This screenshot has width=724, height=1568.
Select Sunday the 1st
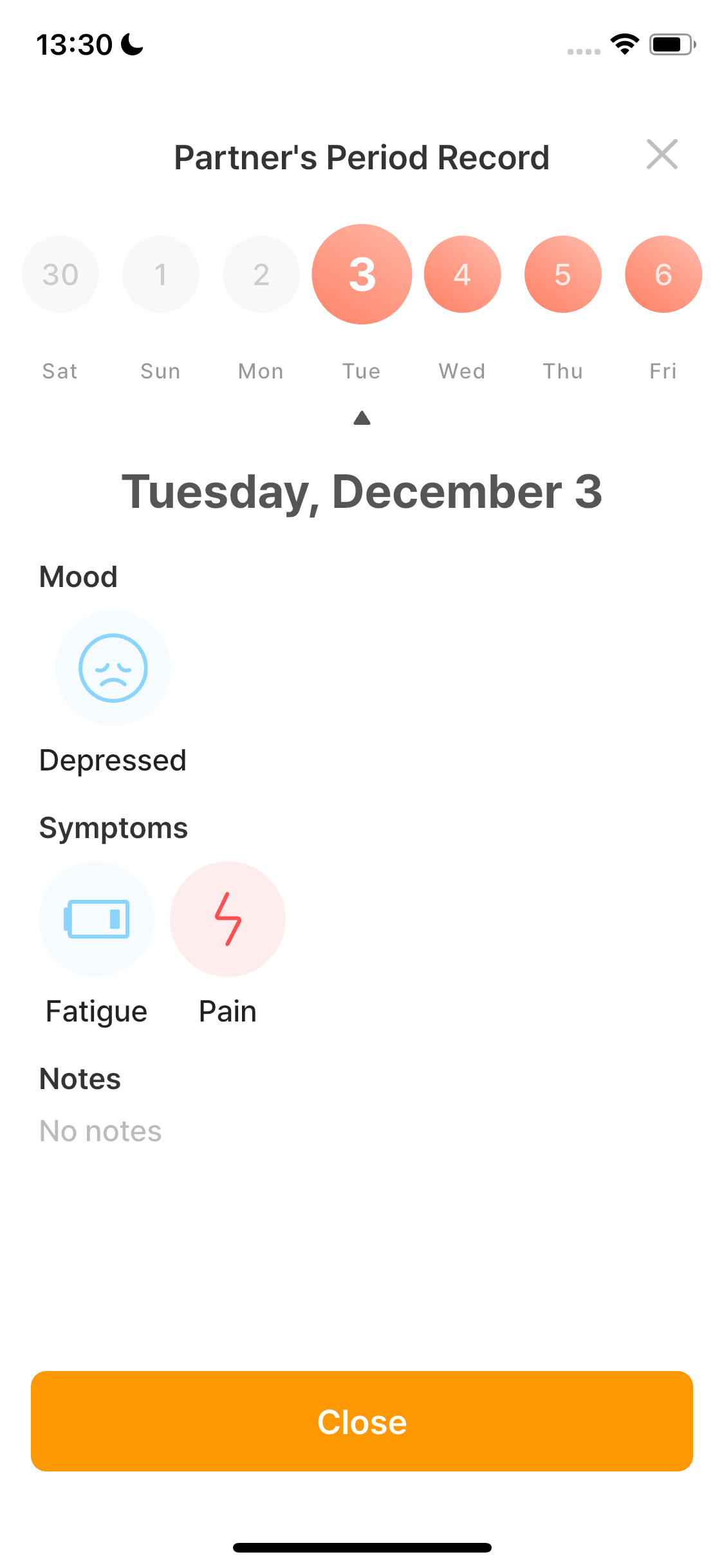pos(161,274)
